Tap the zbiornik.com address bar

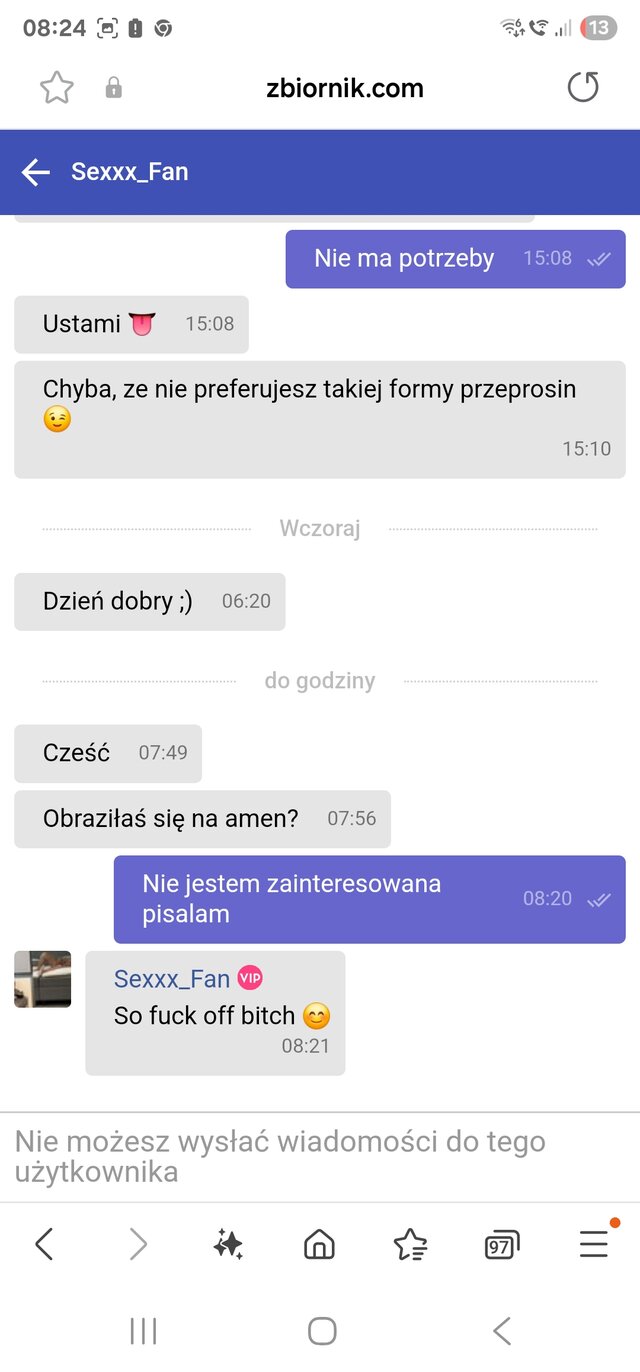tap(345, 88)
